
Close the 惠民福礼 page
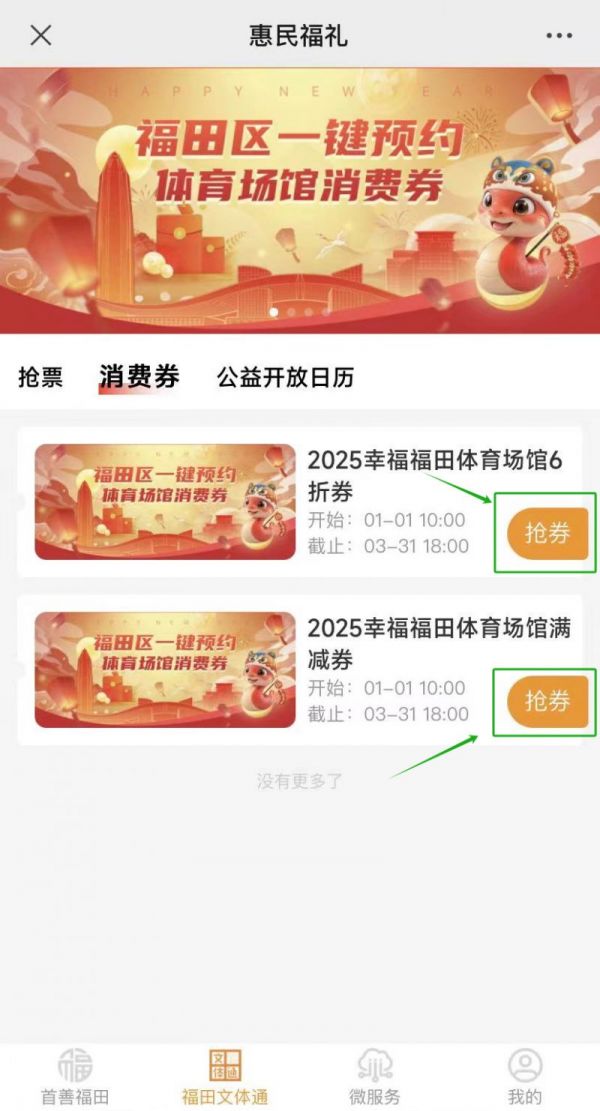pos(40,35)
